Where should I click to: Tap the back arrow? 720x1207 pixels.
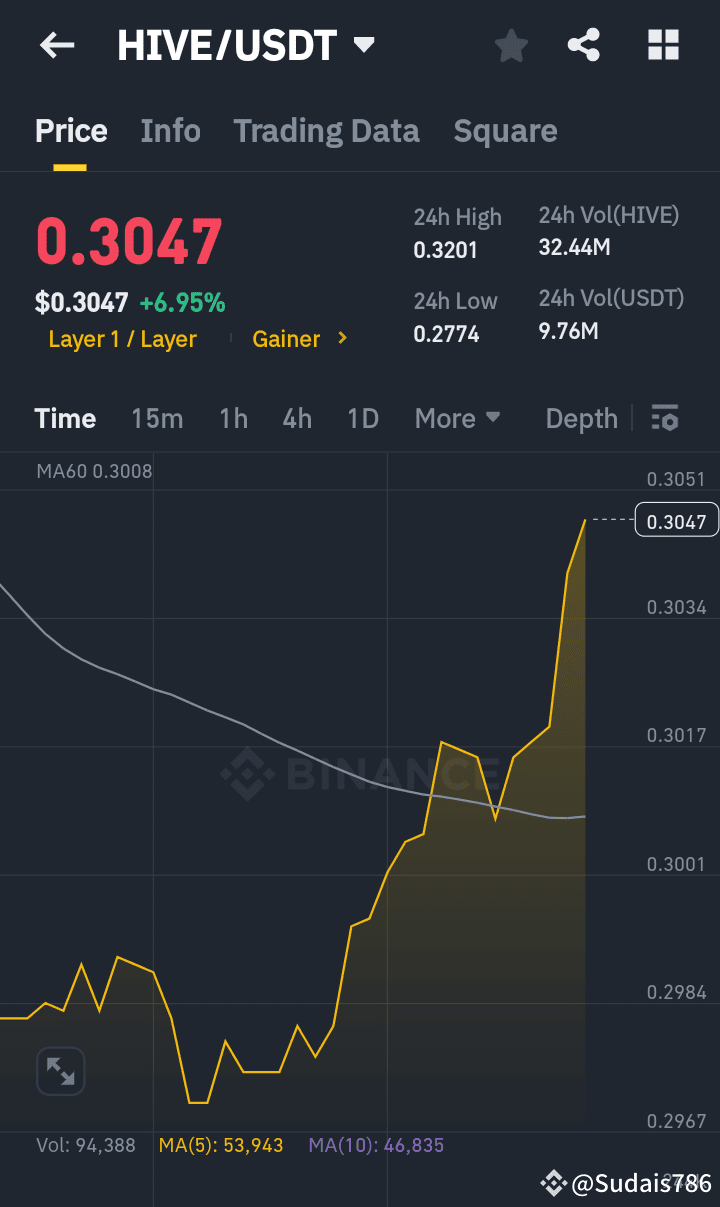coord(56,45)
